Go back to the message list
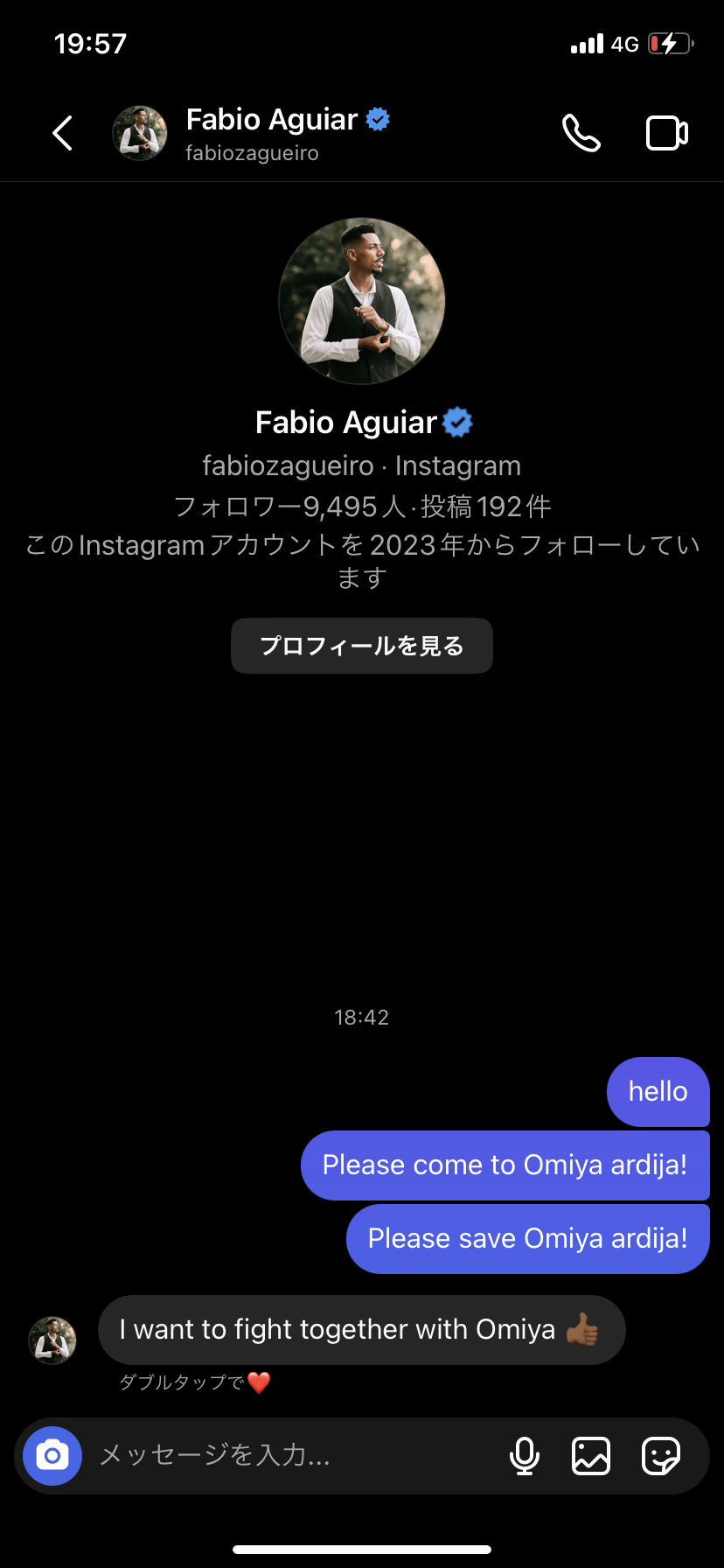Viewport: 724px width, 1568px height. [x=63, y=133]
